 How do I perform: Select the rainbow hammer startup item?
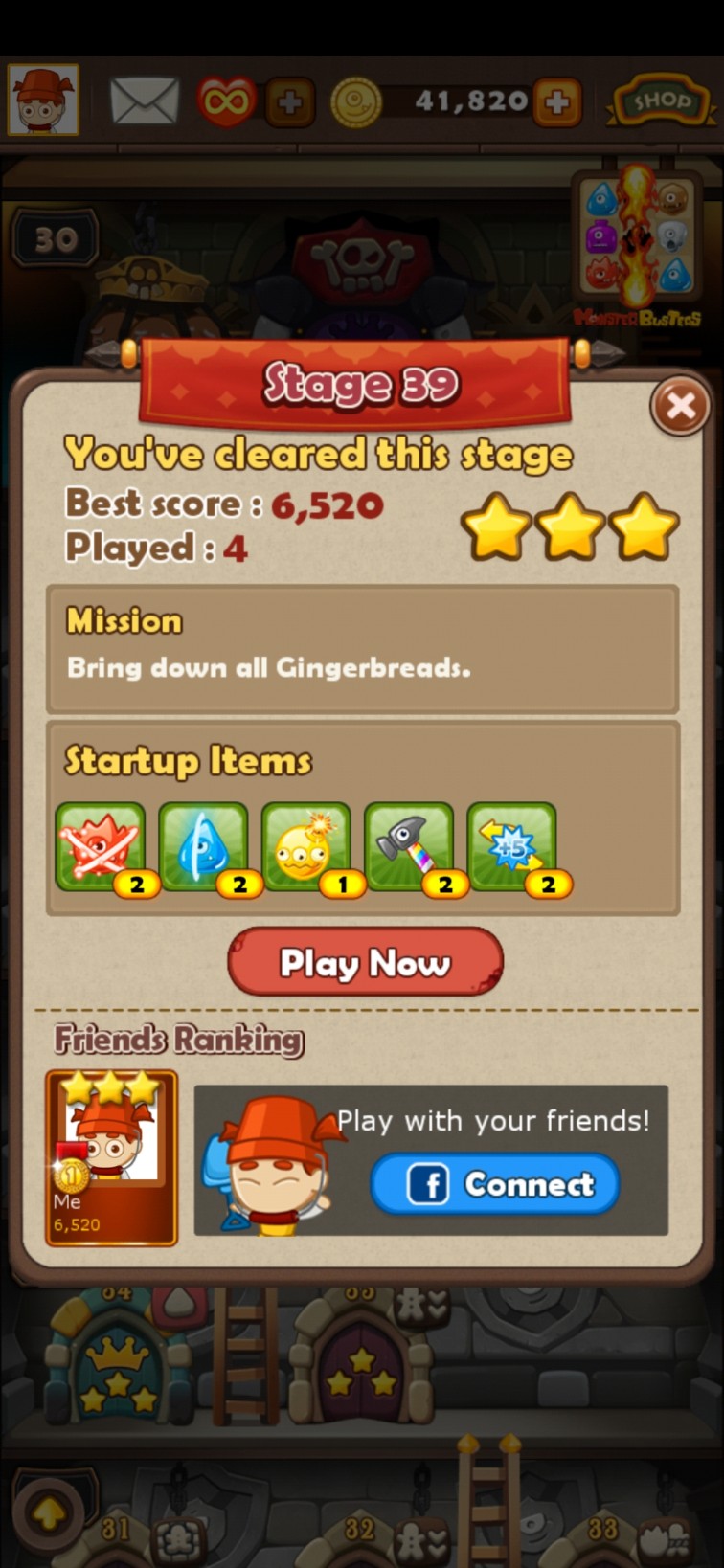pos(409,847)
